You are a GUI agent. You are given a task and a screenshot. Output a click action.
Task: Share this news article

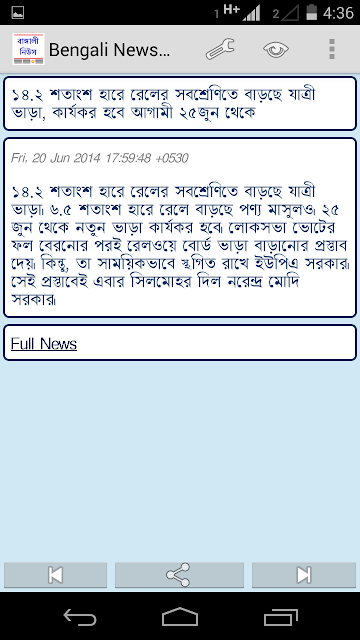tap(179, 575)
